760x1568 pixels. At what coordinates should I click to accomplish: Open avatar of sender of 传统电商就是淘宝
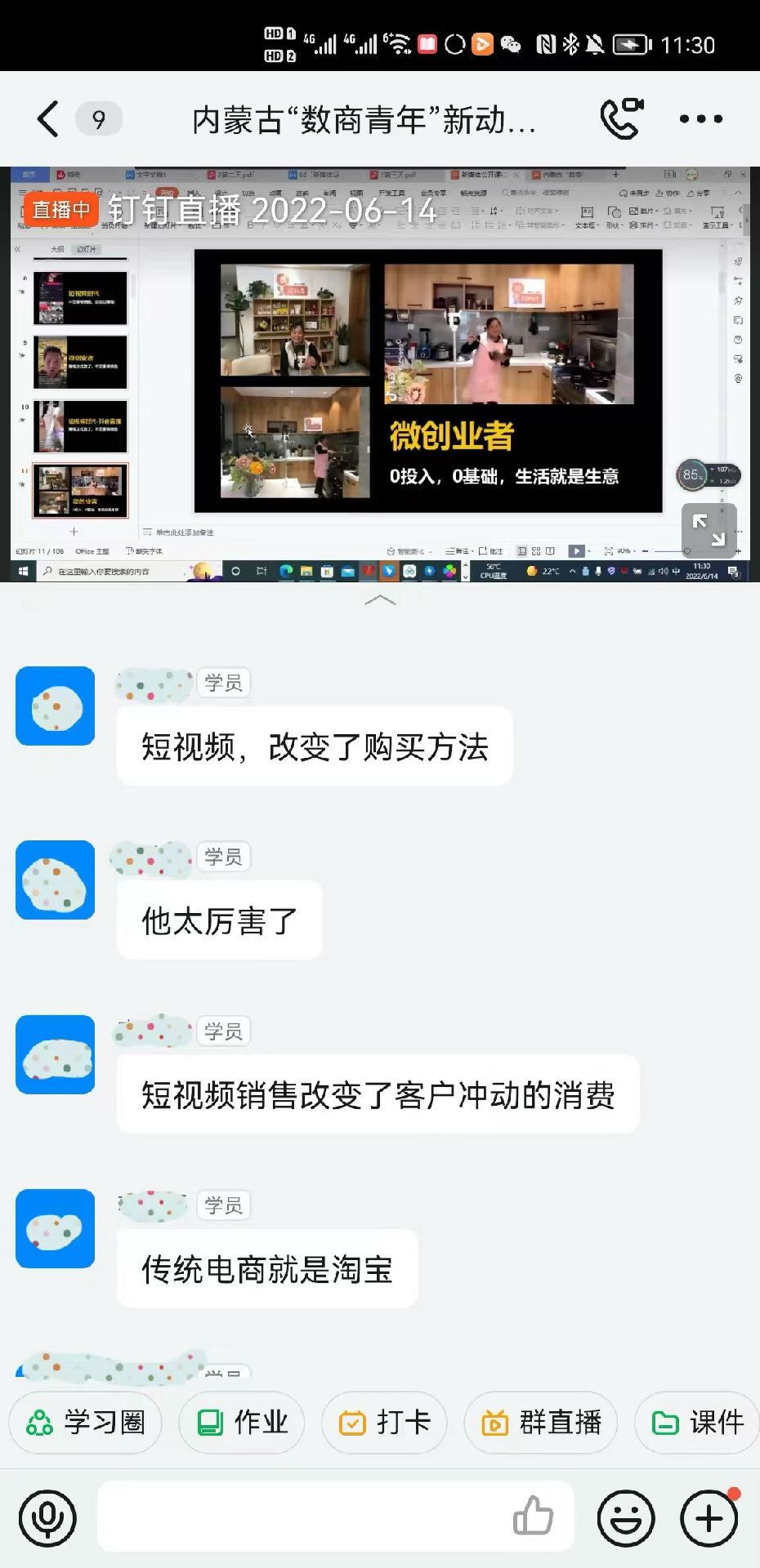pos(56,1229)
